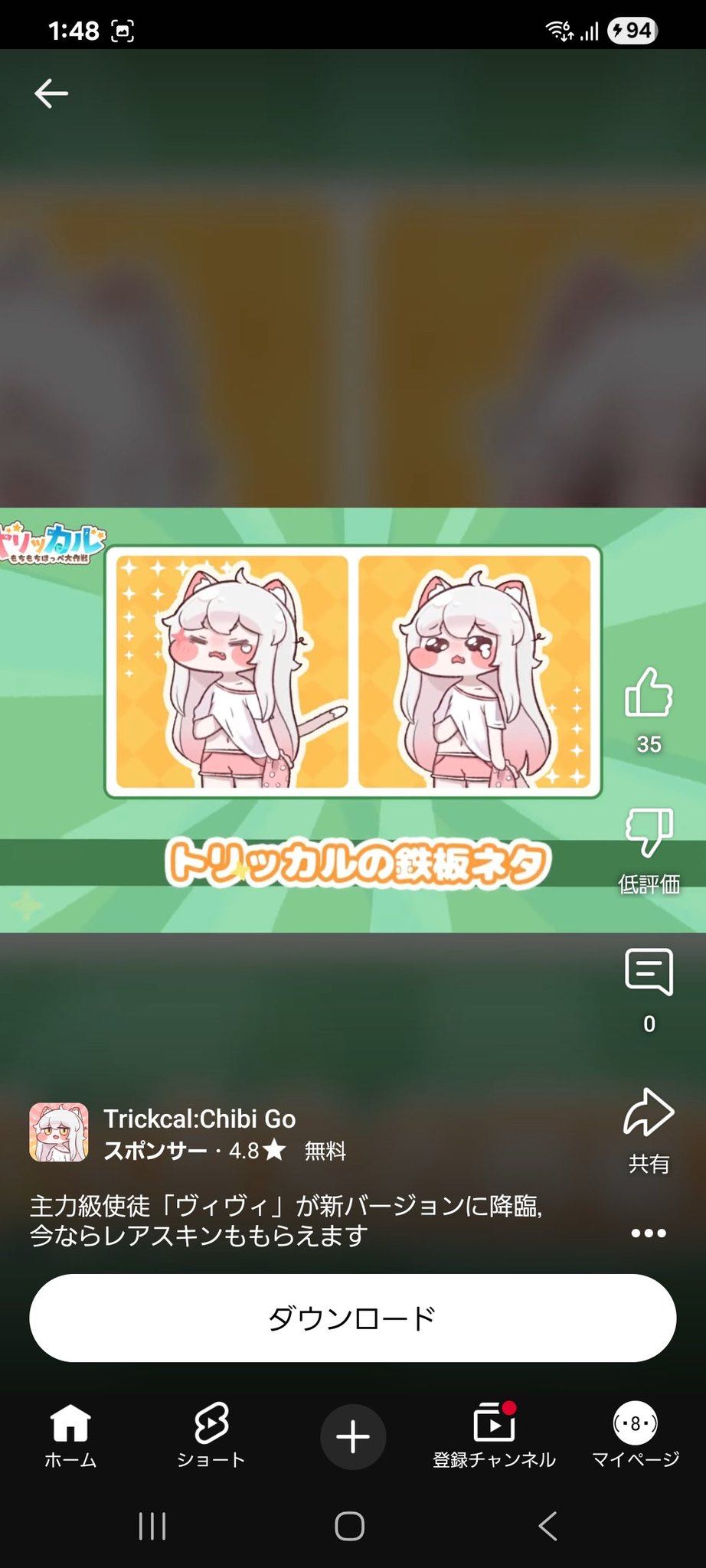This screenshot has width=706, height=1568.
Task: Go back using the top-left arrow
Action: pyautogui.click(x=51, y=93)
